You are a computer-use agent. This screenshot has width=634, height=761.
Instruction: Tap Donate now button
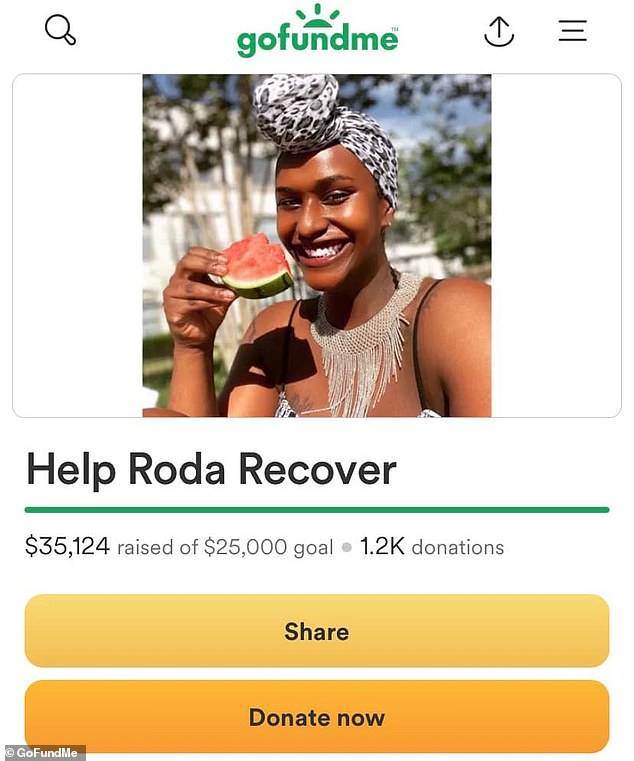coord(316,717)
